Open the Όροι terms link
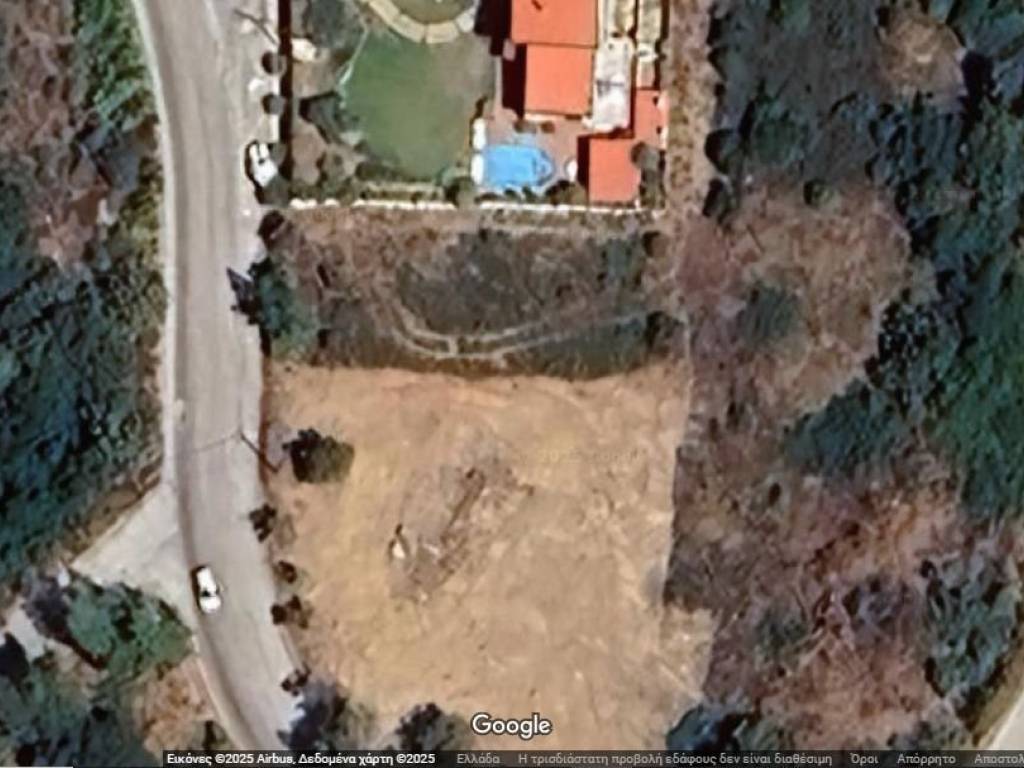 pos(864,759)
